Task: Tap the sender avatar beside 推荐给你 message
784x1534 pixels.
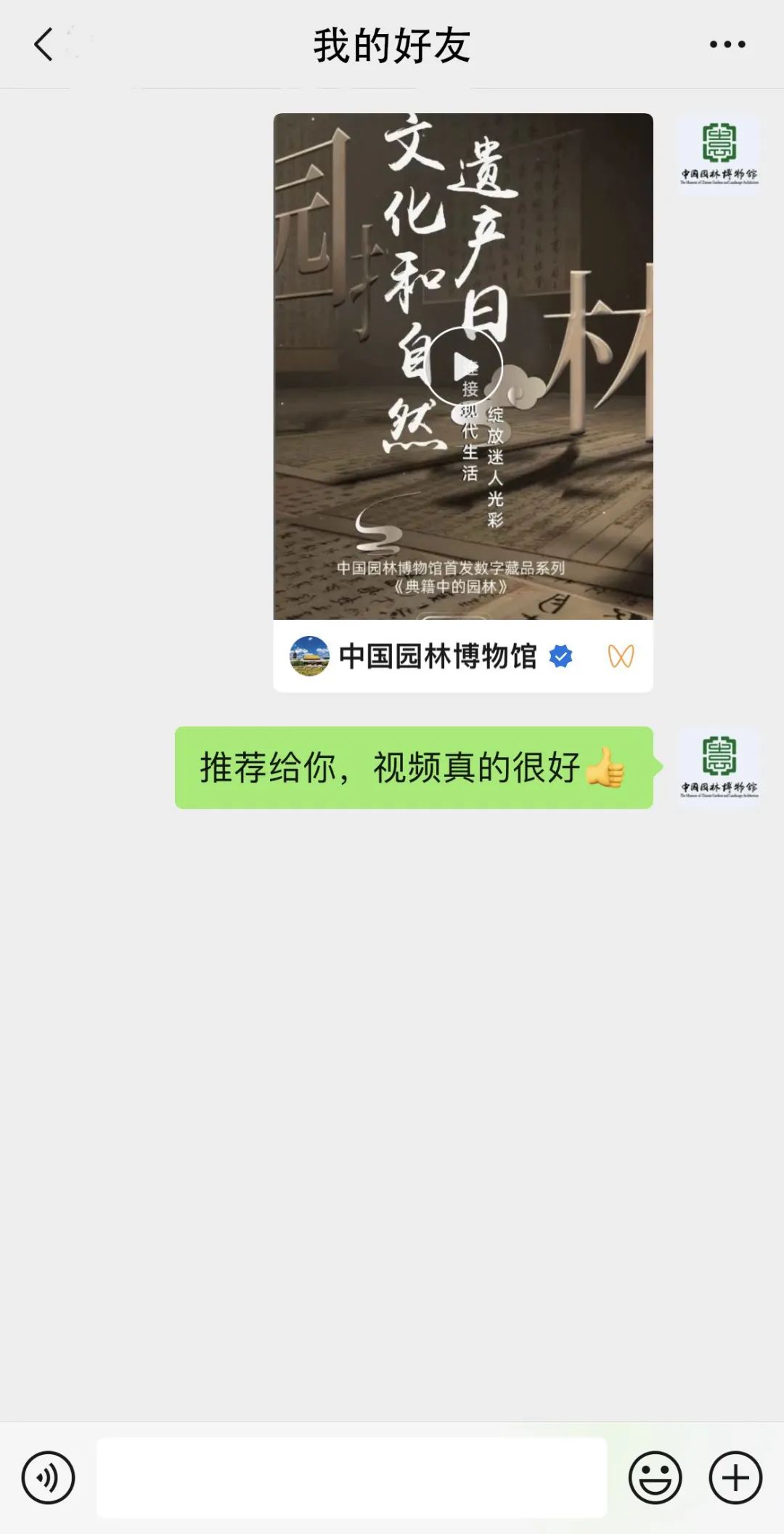Action: point(719,767)
